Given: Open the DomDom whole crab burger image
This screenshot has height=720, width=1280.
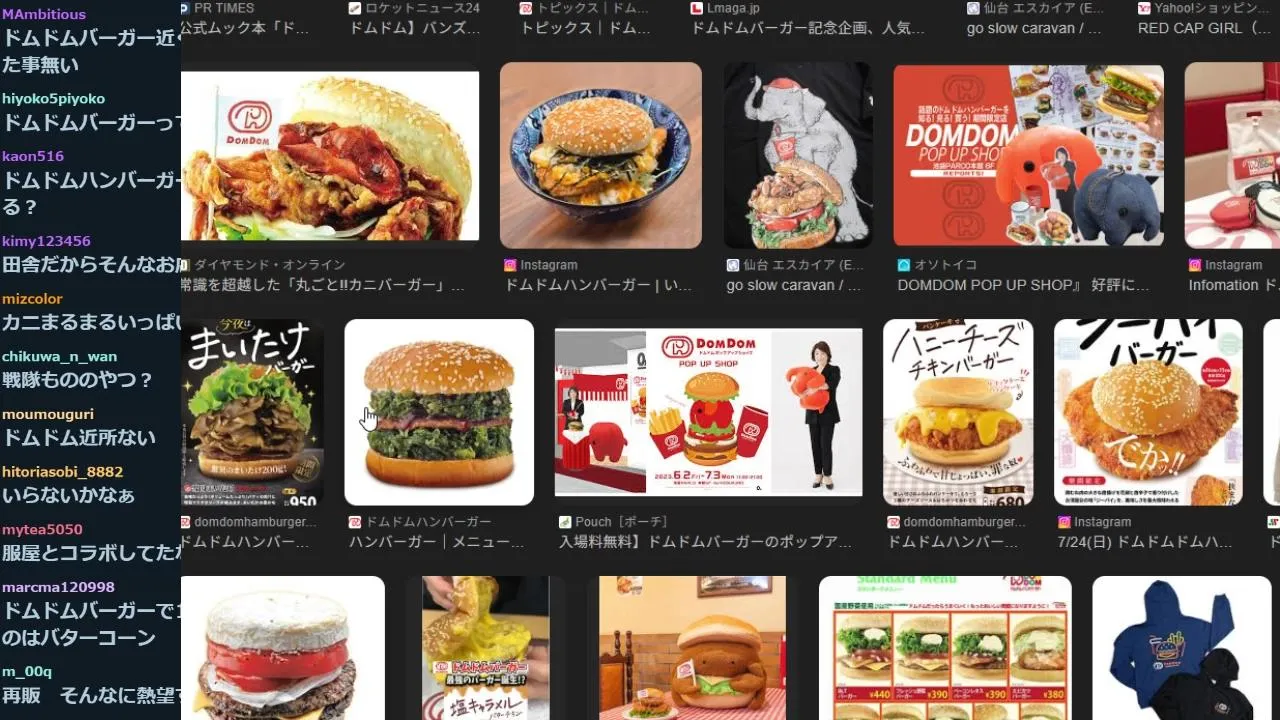Looking at the screenshot, I should [330, 155].
